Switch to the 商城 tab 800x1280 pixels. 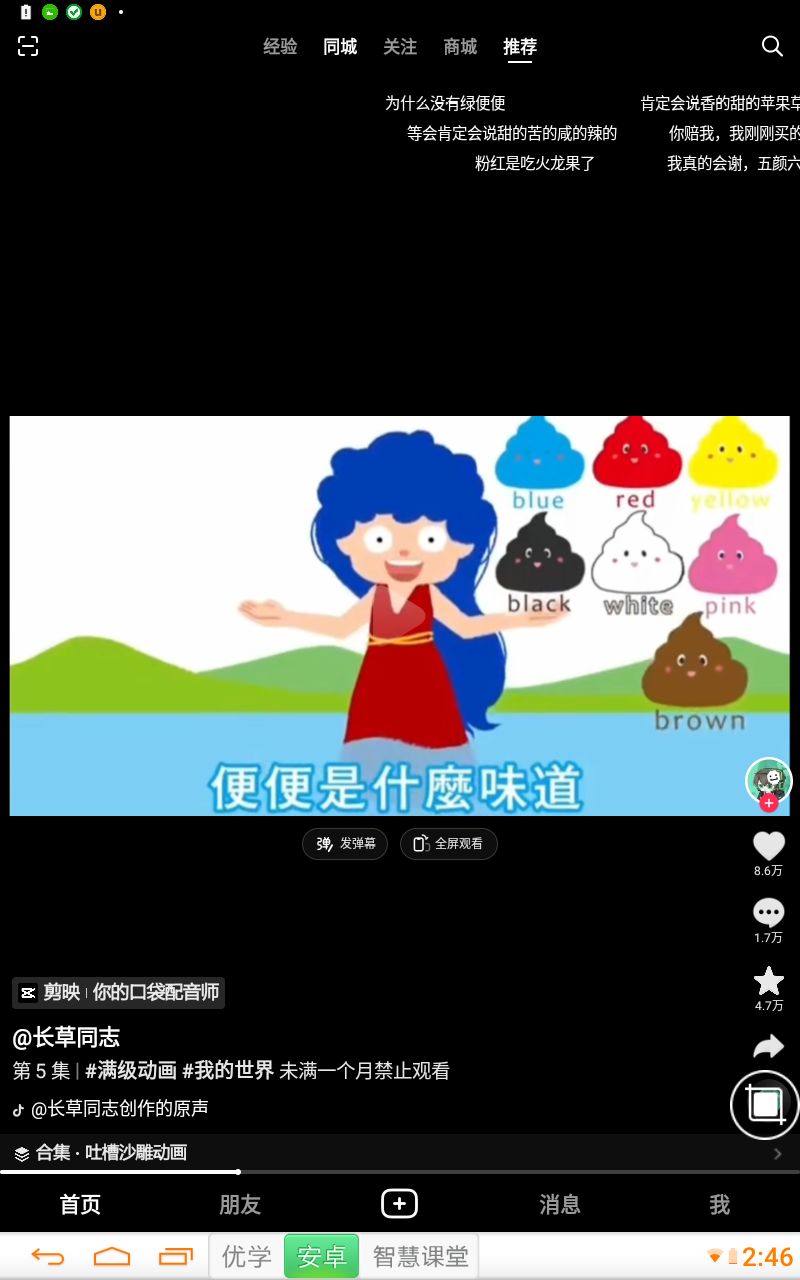coord(460,47)
